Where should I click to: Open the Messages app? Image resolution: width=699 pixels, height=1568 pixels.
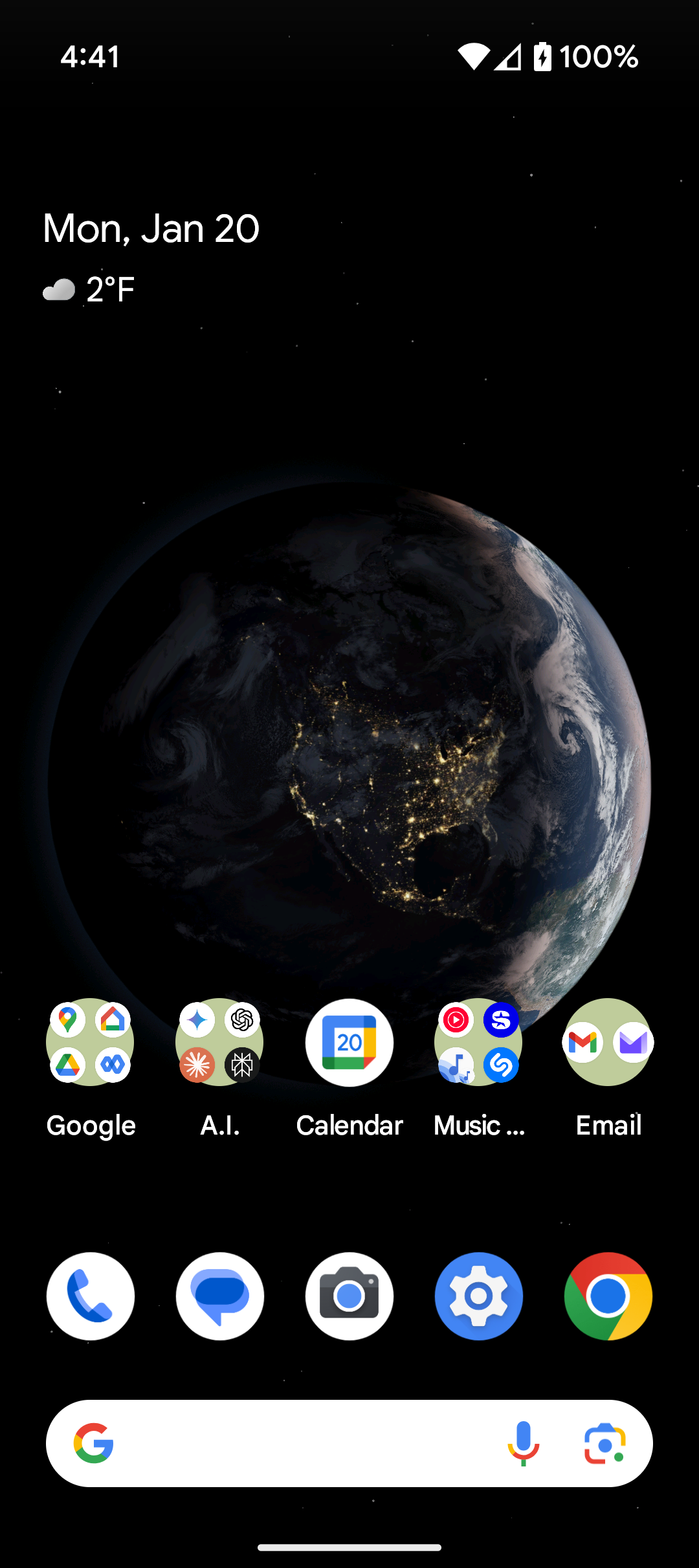click(220, 1296)
